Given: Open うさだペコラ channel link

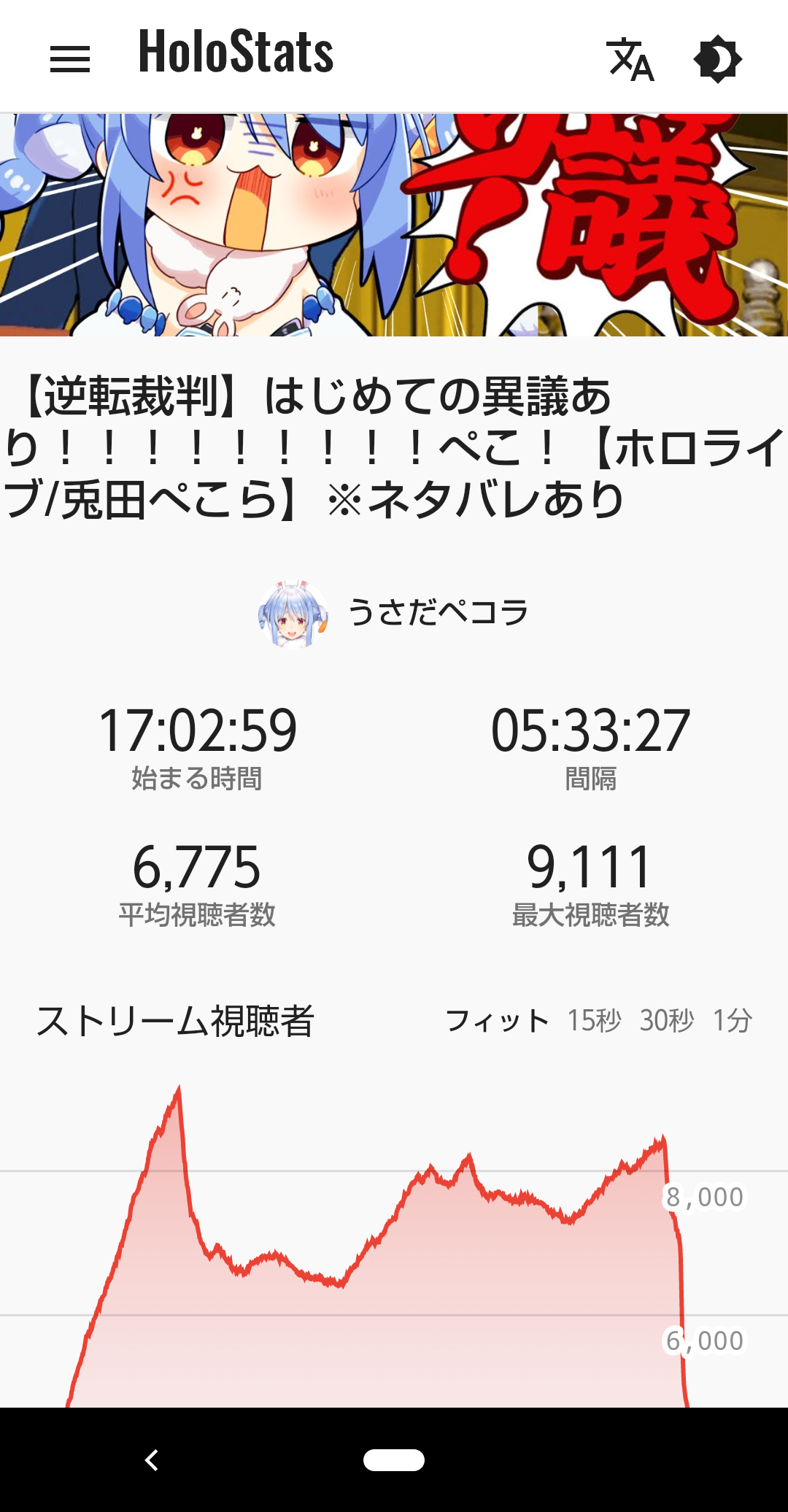Looking at the screenshot, I should (394, 614).
